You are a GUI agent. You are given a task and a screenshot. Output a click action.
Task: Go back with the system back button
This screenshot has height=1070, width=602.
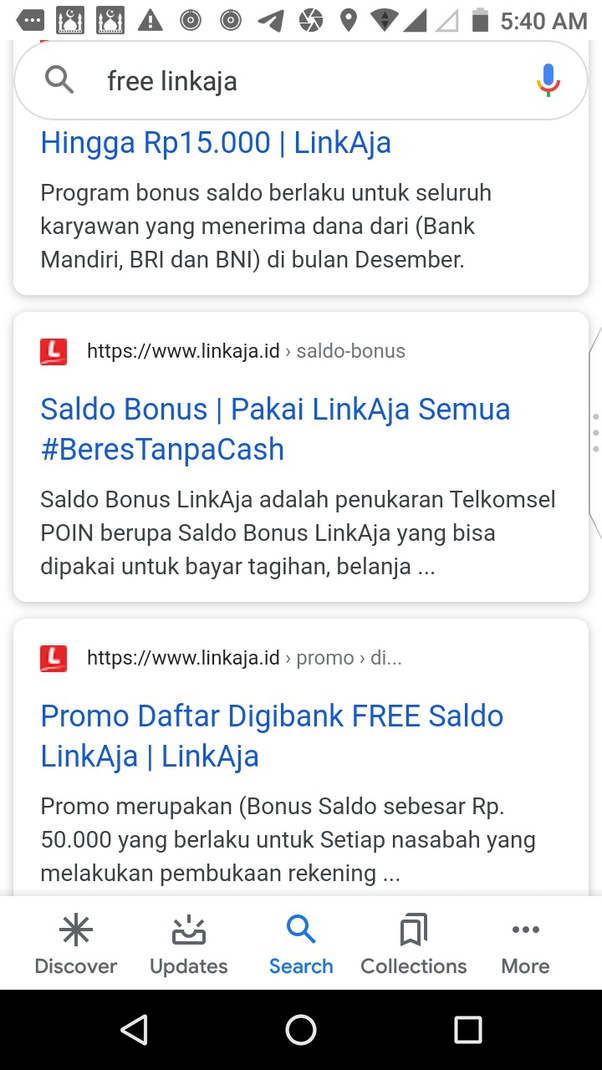tap(133, 1029)
